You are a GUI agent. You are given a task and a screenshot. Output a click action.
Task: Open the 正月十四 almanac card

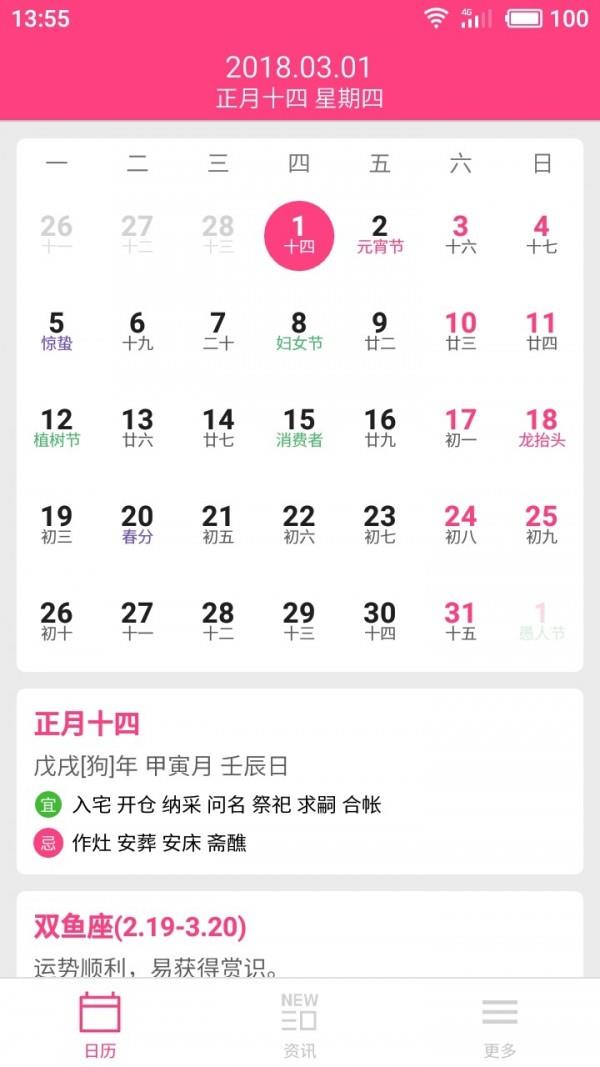click(x=299, y=781)
